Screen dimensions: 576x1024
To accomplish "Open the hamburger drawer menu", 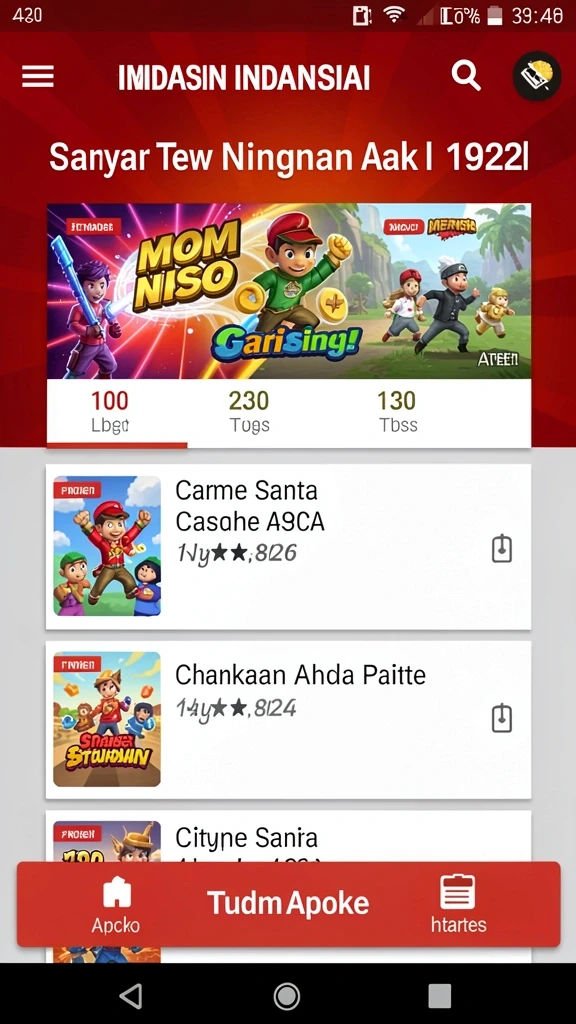I will (38, 77).
